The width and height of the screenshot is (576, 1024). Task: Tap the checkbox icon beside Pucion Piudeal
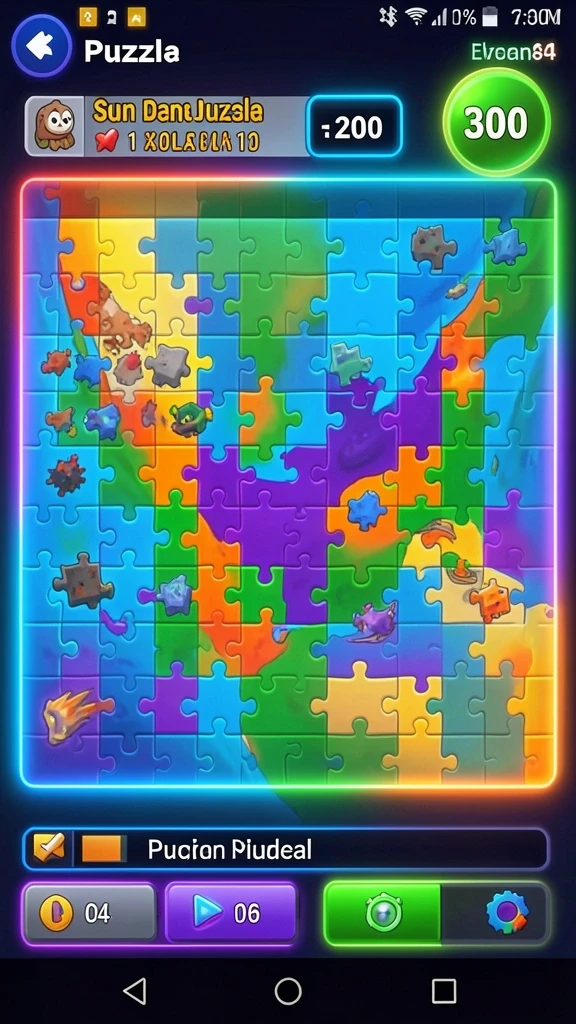tap(49, 849)
